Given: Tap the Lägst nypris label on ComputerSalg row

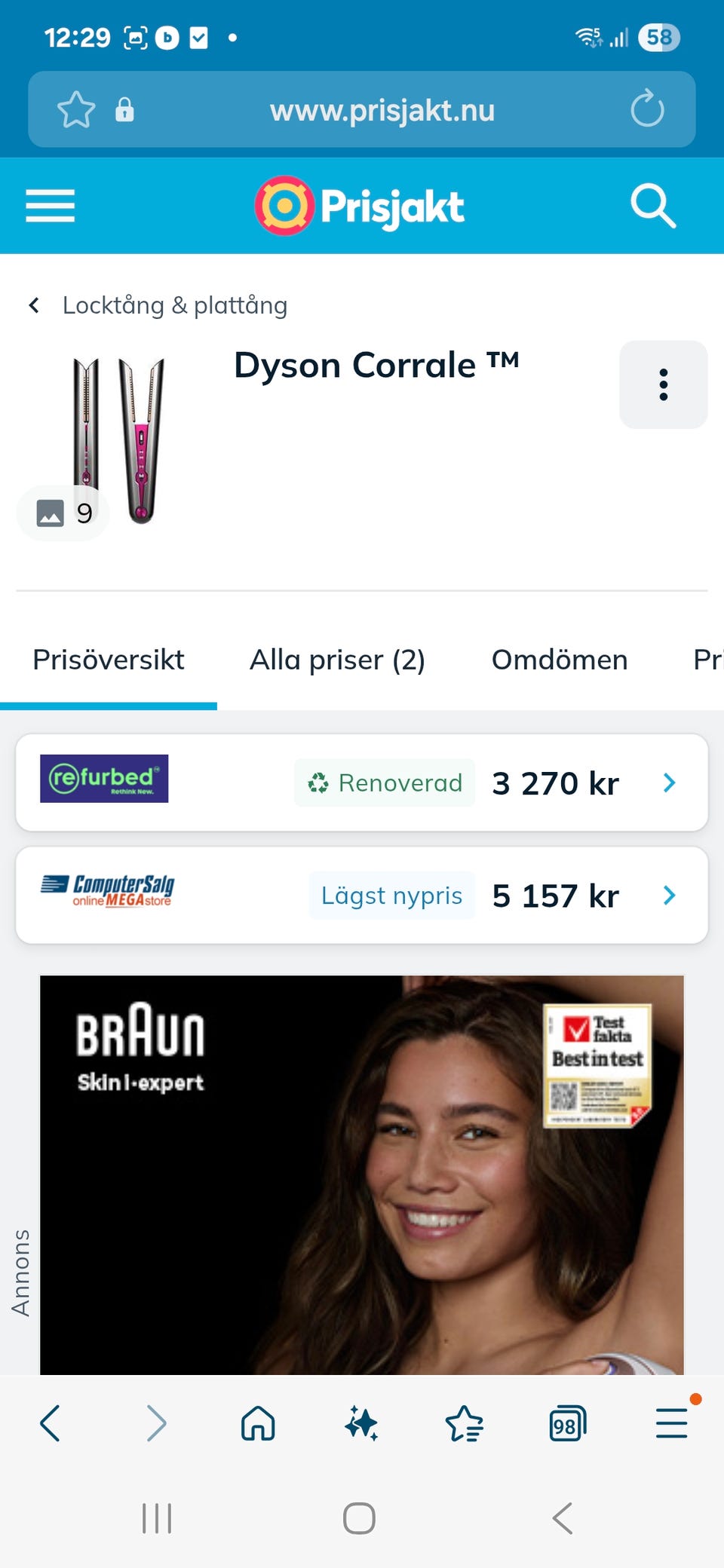Looking at the screenshot, I should [391, 896].
